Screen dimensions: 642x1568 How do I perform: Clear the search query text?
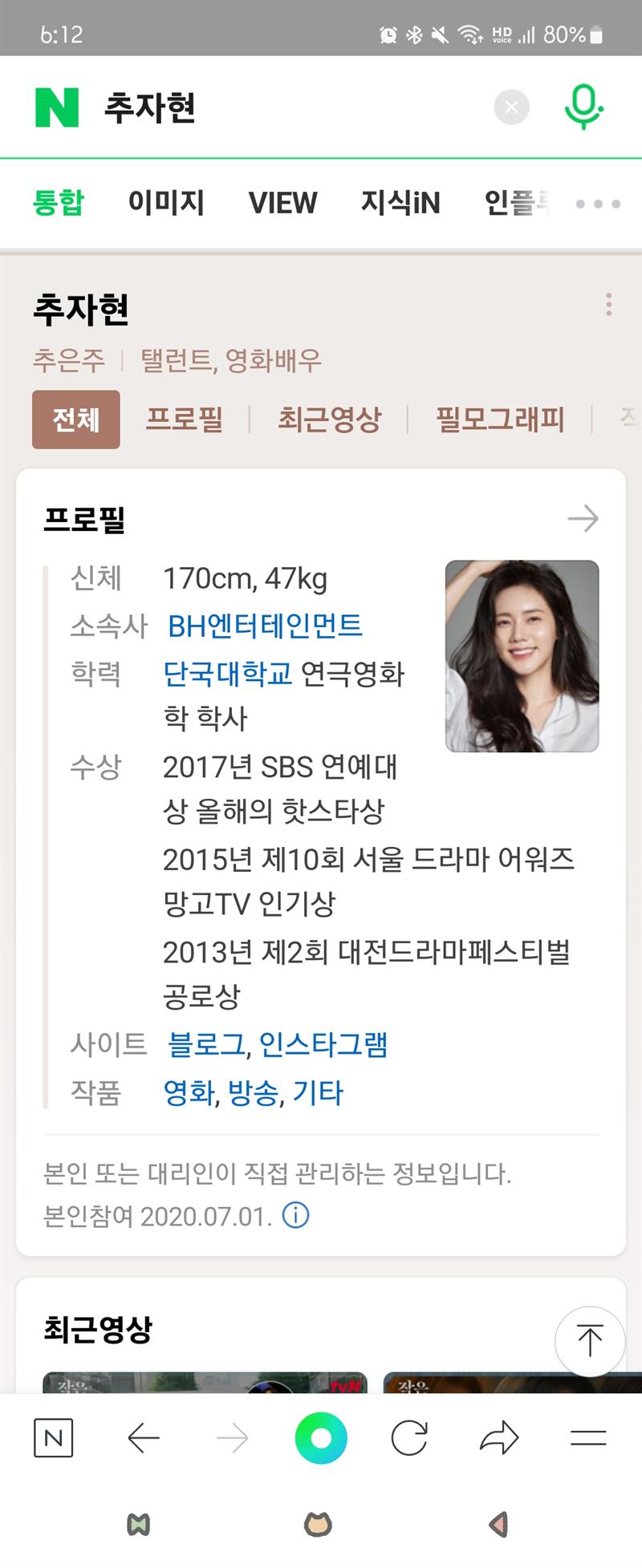point(511,107)
